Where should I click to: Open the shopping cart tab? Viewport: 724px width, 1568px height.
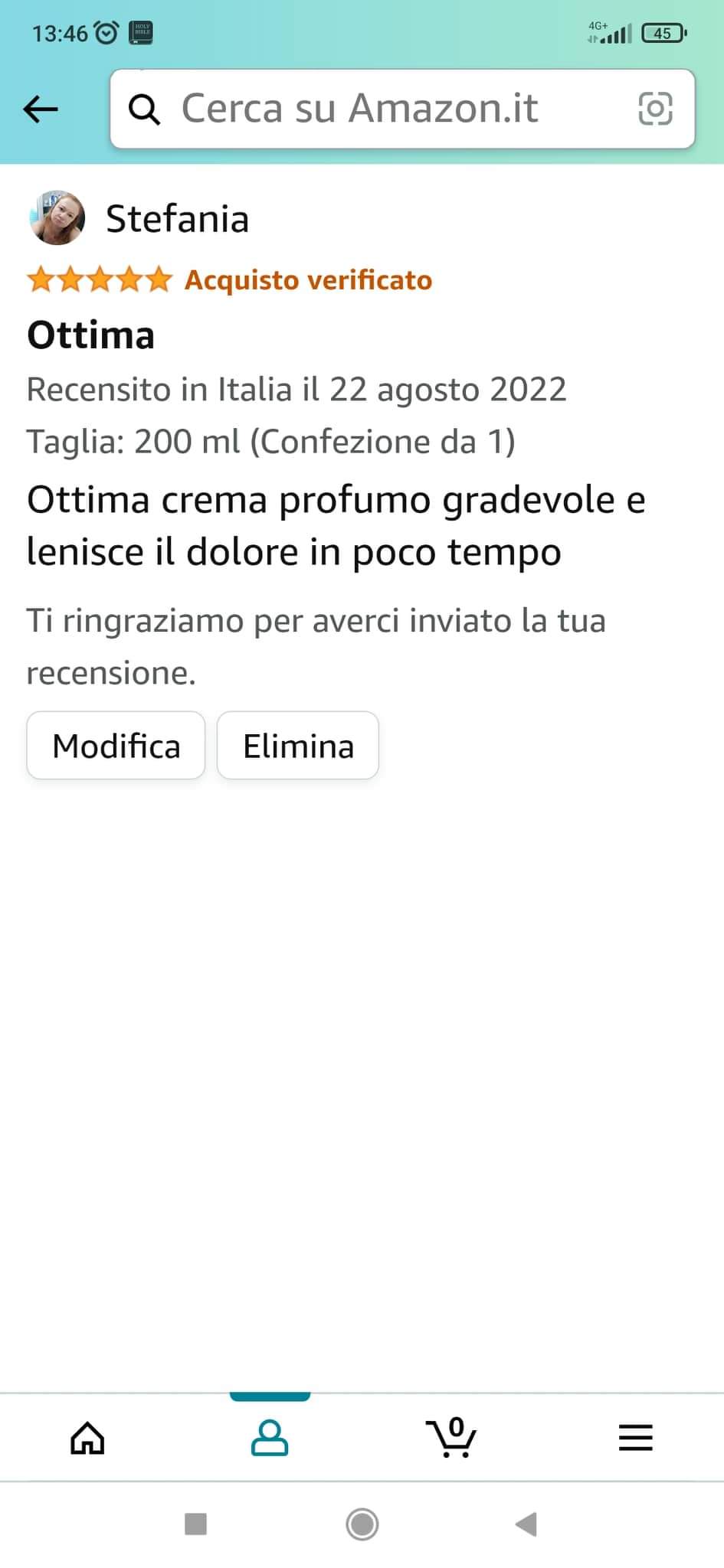tap(451, 1438)
